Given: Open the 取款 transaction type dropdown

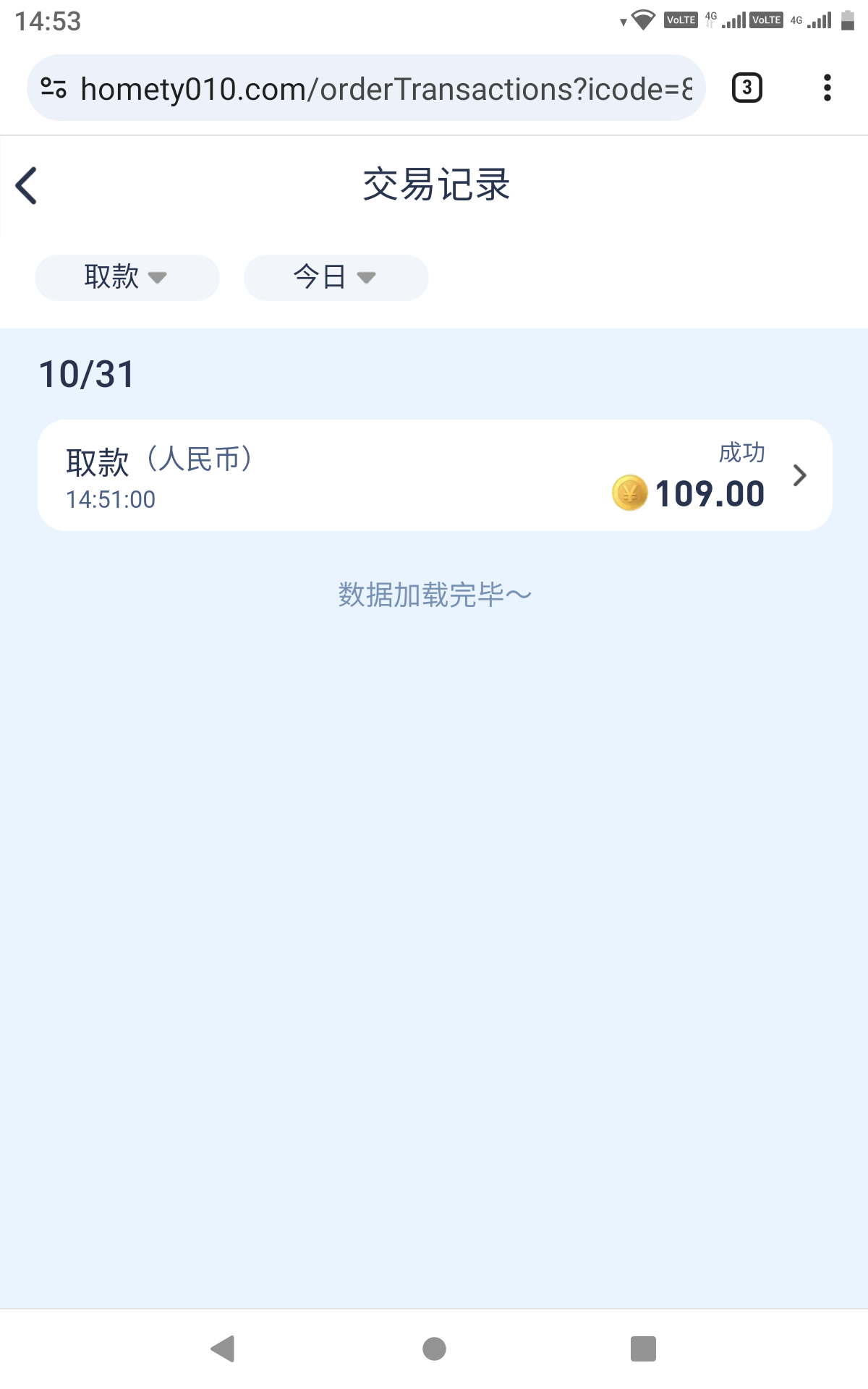Looking at the screenshot, I should (x=127, y=277).
